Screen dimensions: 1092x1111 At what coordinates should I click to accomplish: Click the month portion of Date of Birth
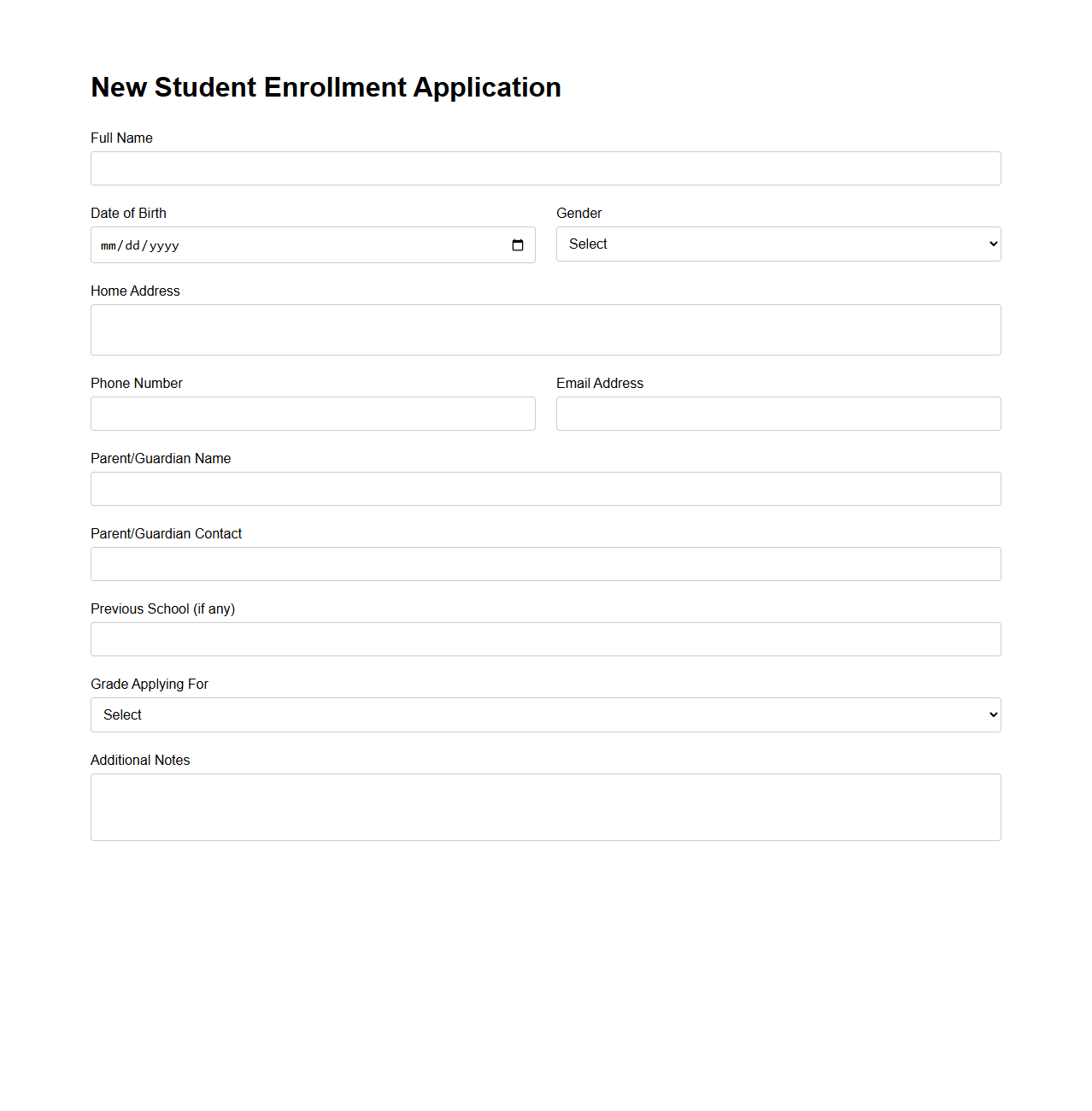tap(109, 245)
